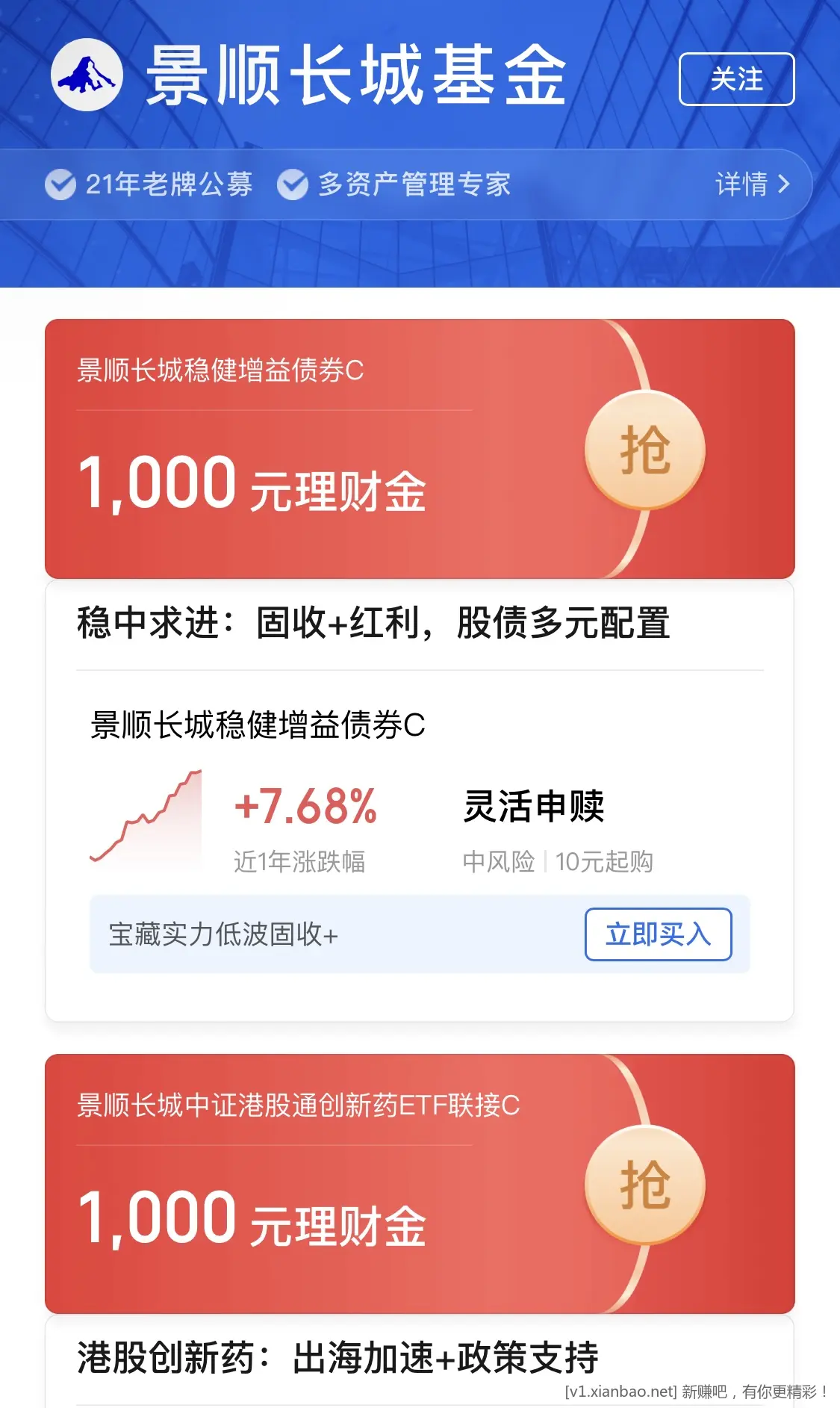Follow 景顺长城基金 with the 关注 button

tap(736, 79)
